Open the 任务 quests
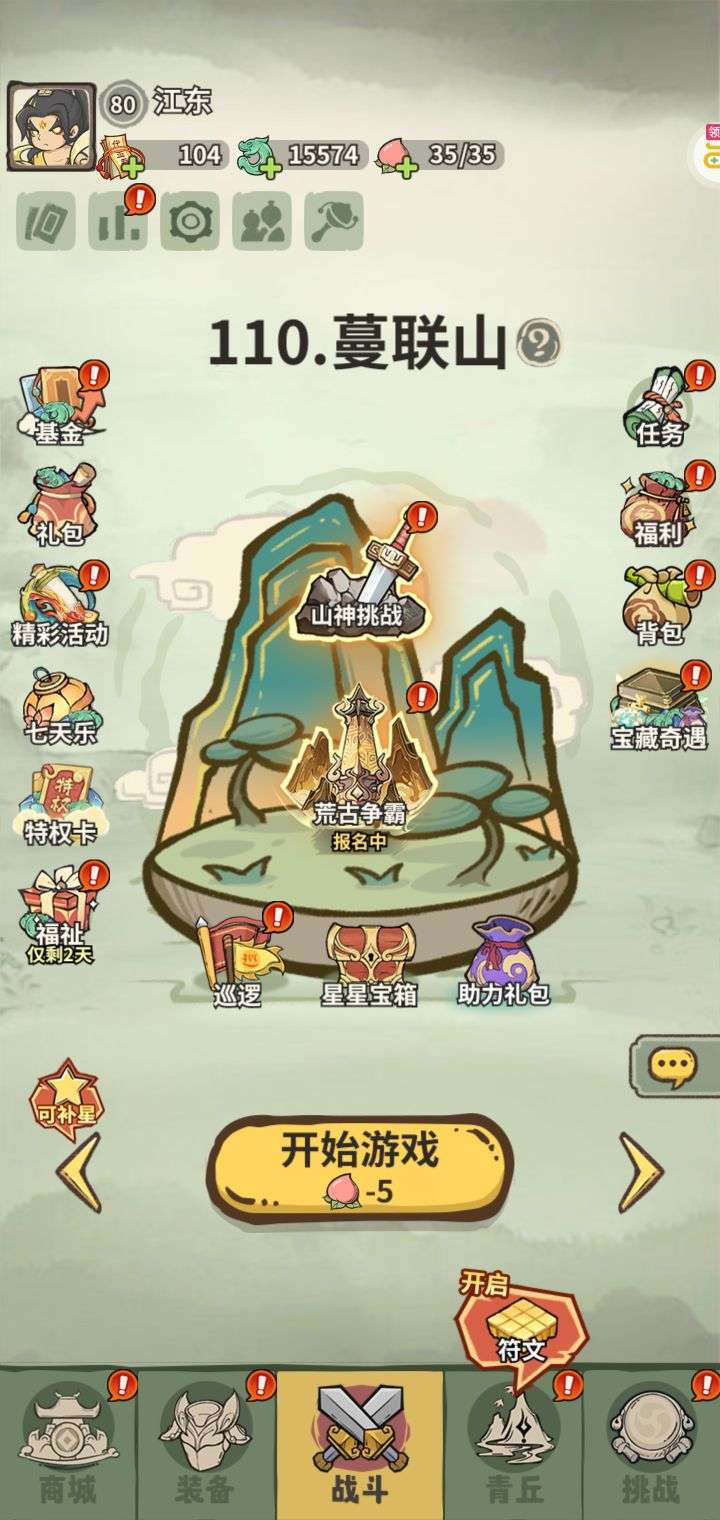 (x=659, y=407)
